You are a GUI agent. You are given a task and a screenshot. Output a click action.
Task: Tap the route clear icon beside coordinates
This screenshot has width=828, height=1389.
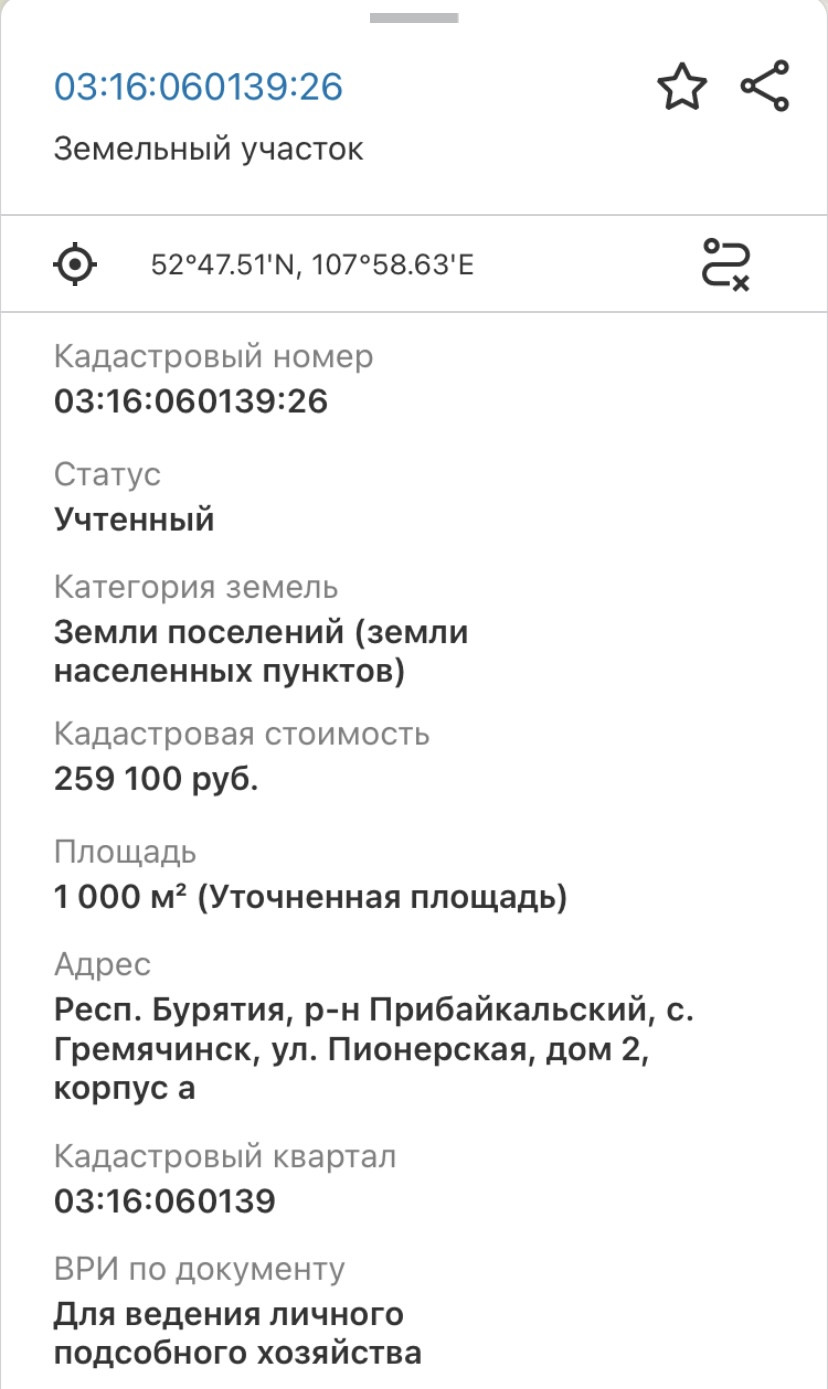coord(725,264)
